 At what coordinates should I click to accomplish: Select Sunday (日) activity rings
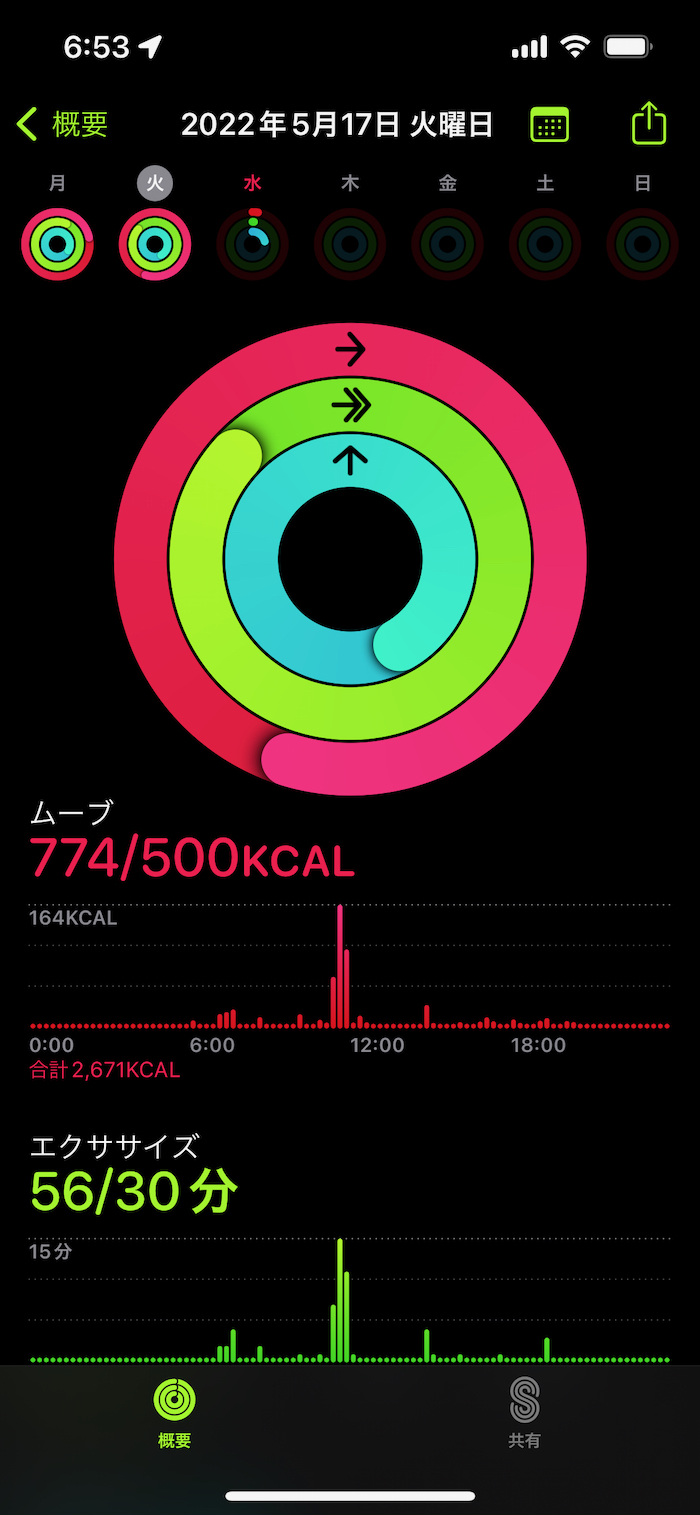tap(642, 243)
